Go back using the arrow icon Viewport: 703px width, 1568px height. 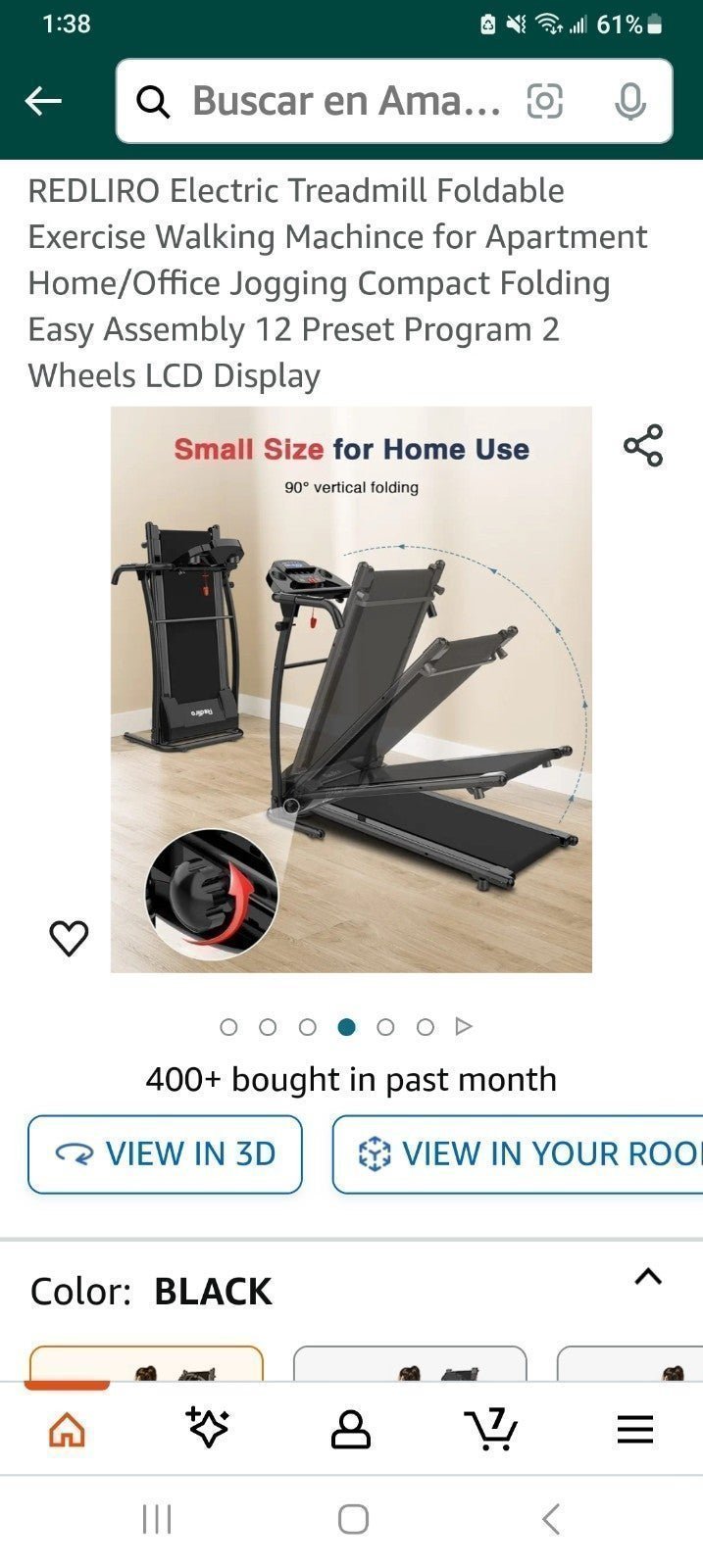point(43,101)
